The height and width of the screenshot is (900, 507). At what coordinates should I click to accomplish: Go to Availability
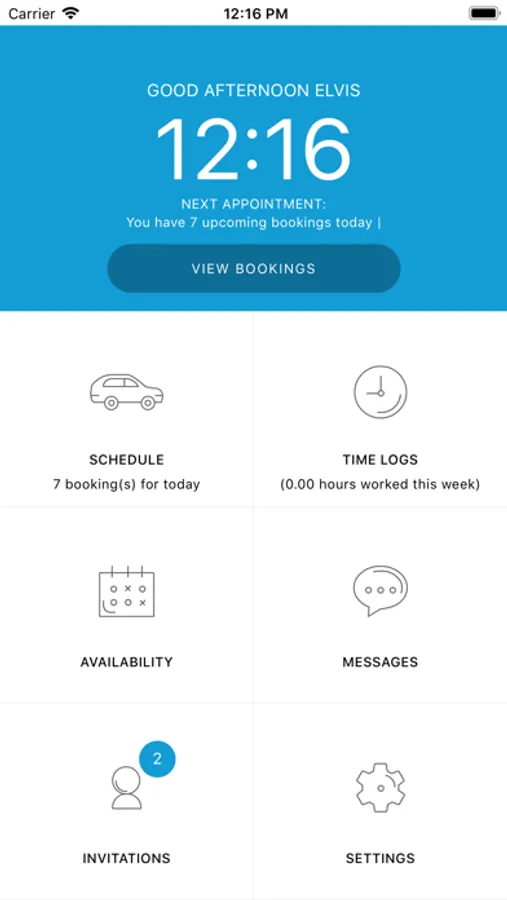(126, 606)
